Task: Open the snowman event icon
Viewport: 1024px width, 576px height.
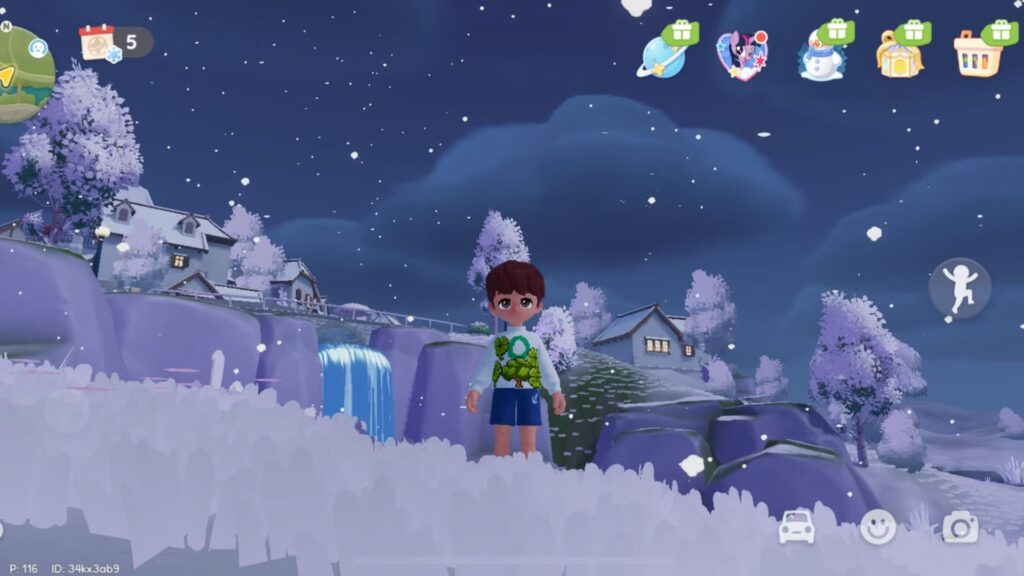Action: click(820, 55)
